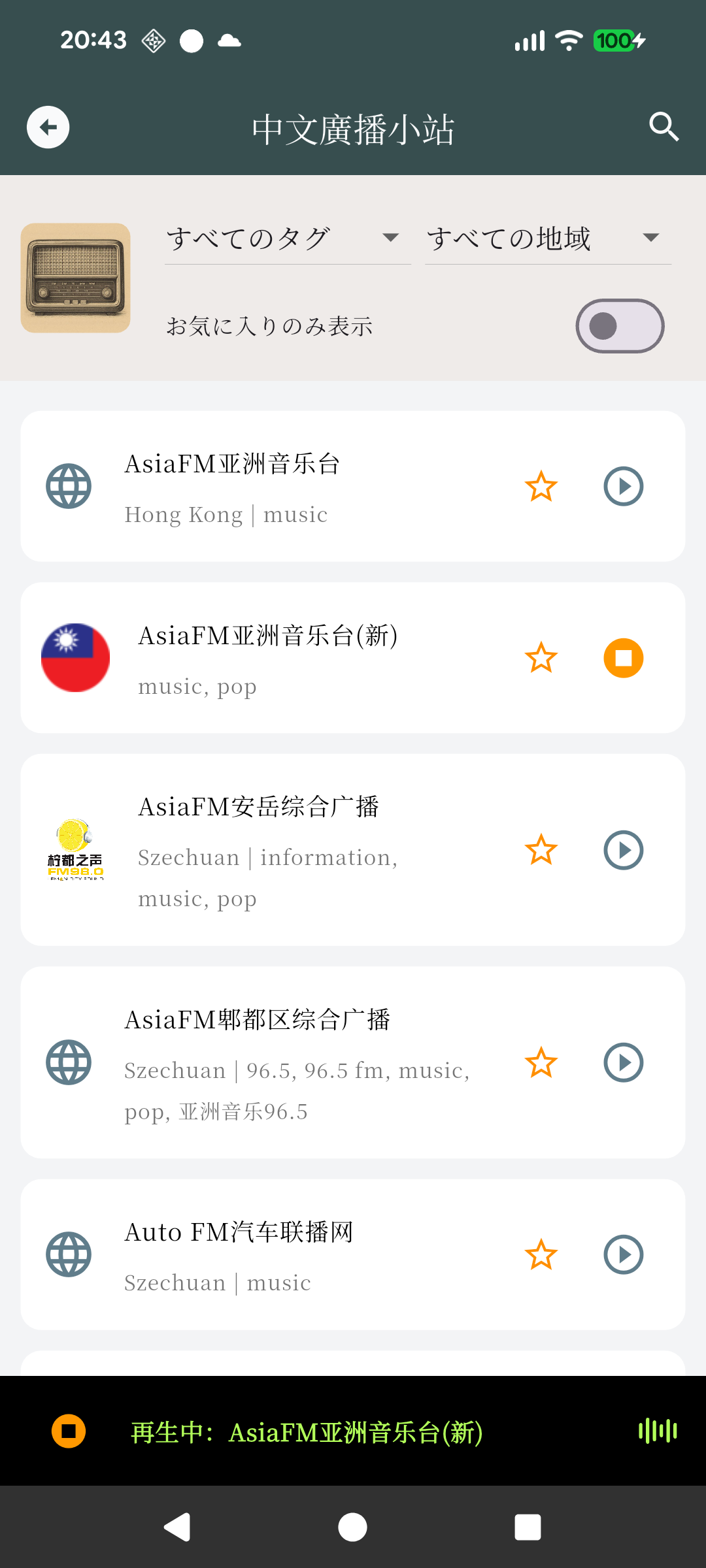Image resolution: width=706 pixels, height=1568 pixels.
Task: Enable the お気に入りのみ表示 switch
Action: (619, 326)
